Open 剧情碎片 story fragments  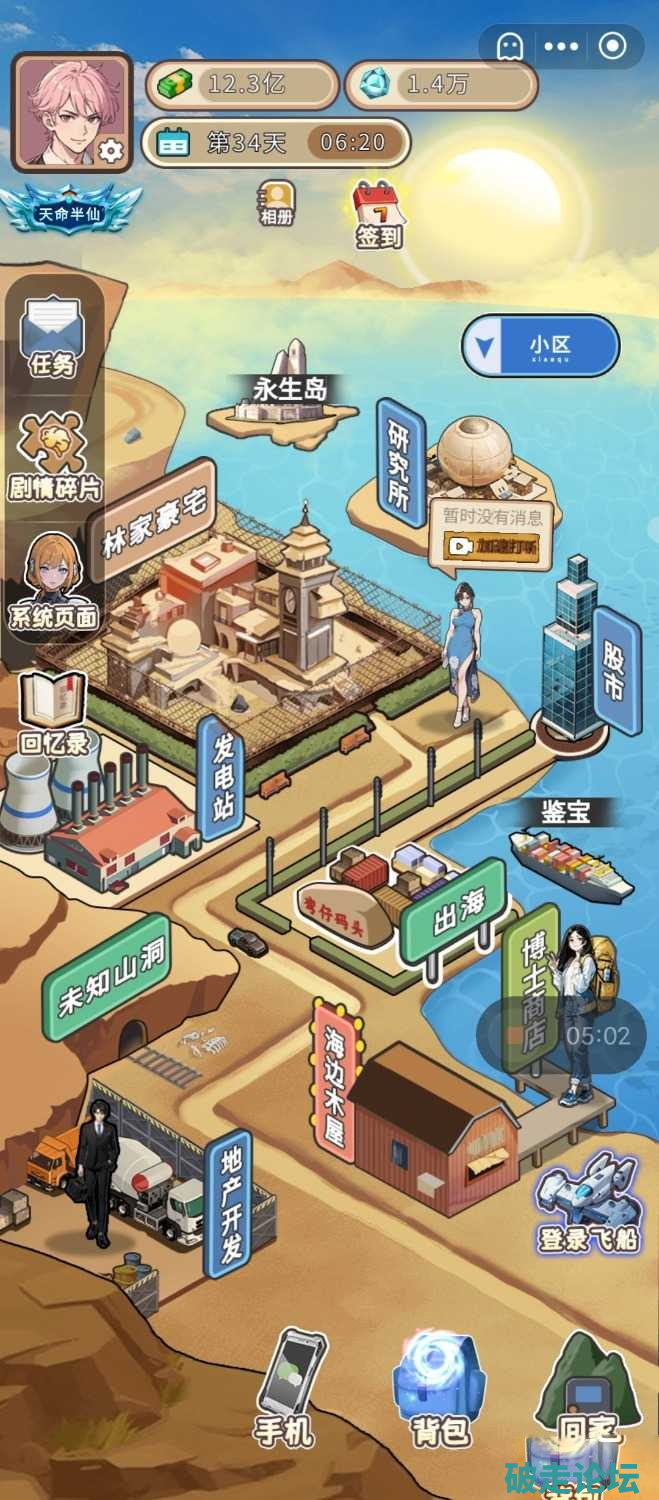click(x=53, y=457)
